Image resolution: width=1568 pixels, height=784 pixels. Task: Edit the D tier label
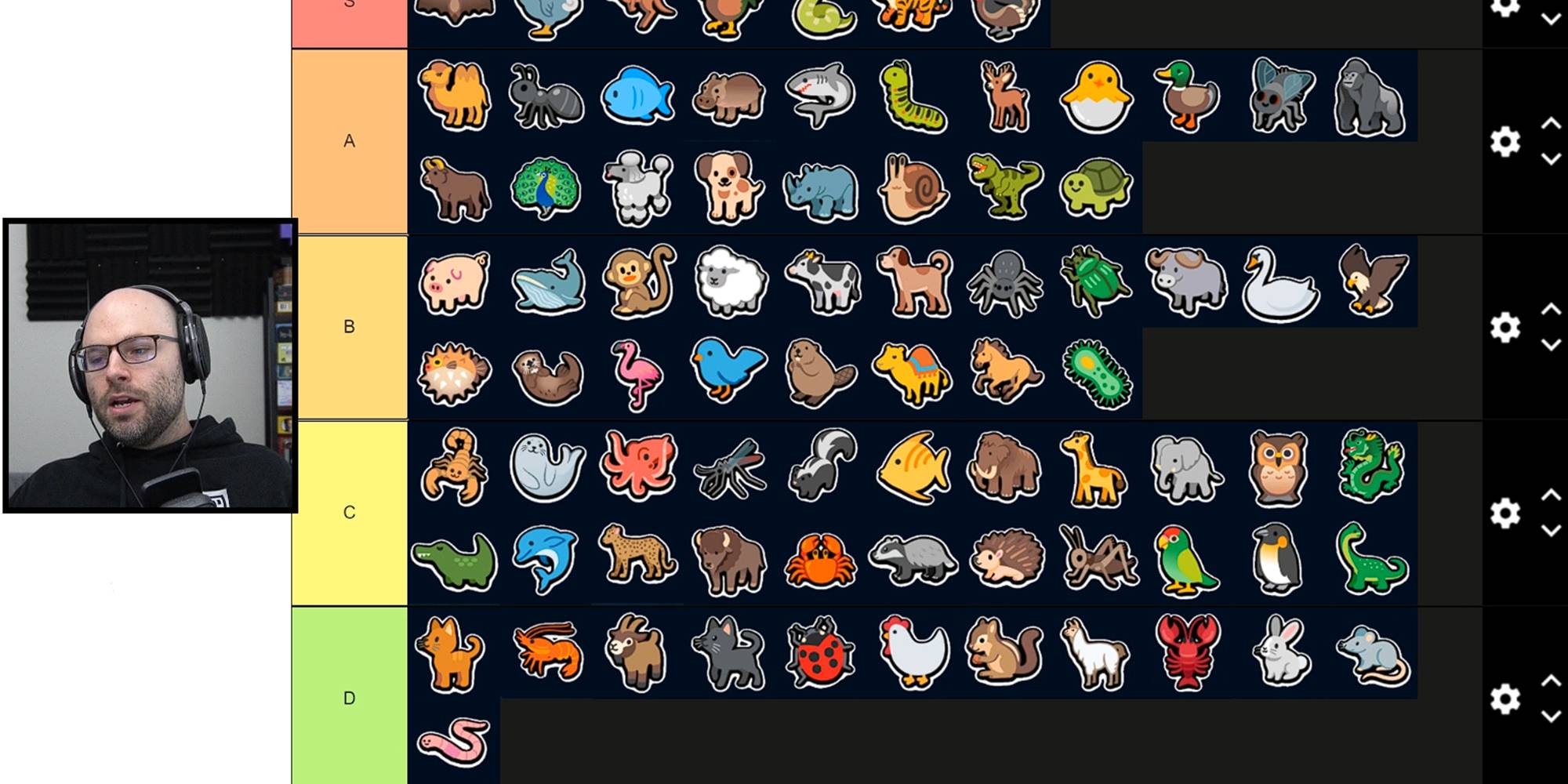pyautogui.click(x=350, y=698)
